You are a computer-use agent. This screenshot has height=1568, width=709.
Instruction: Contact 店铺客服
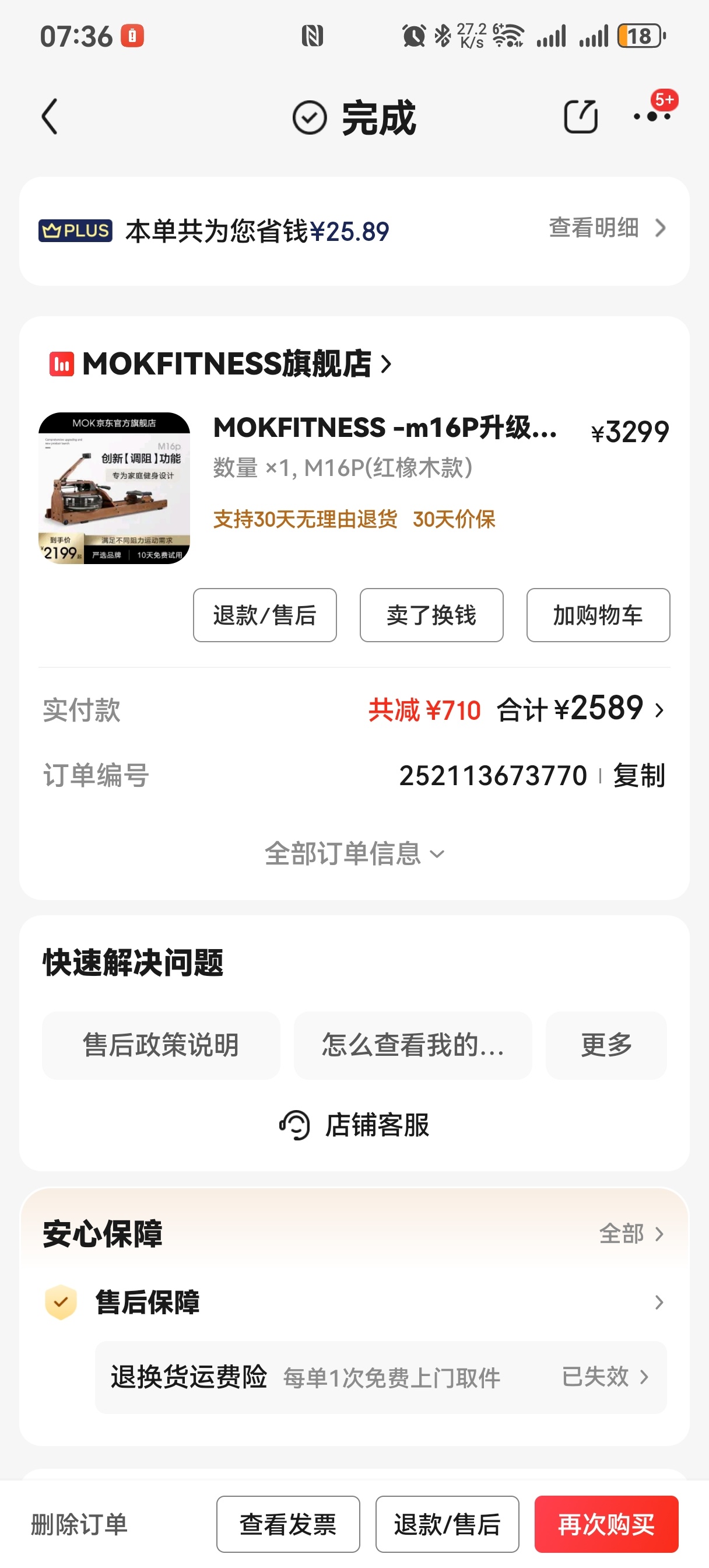tap(354, 1125)
